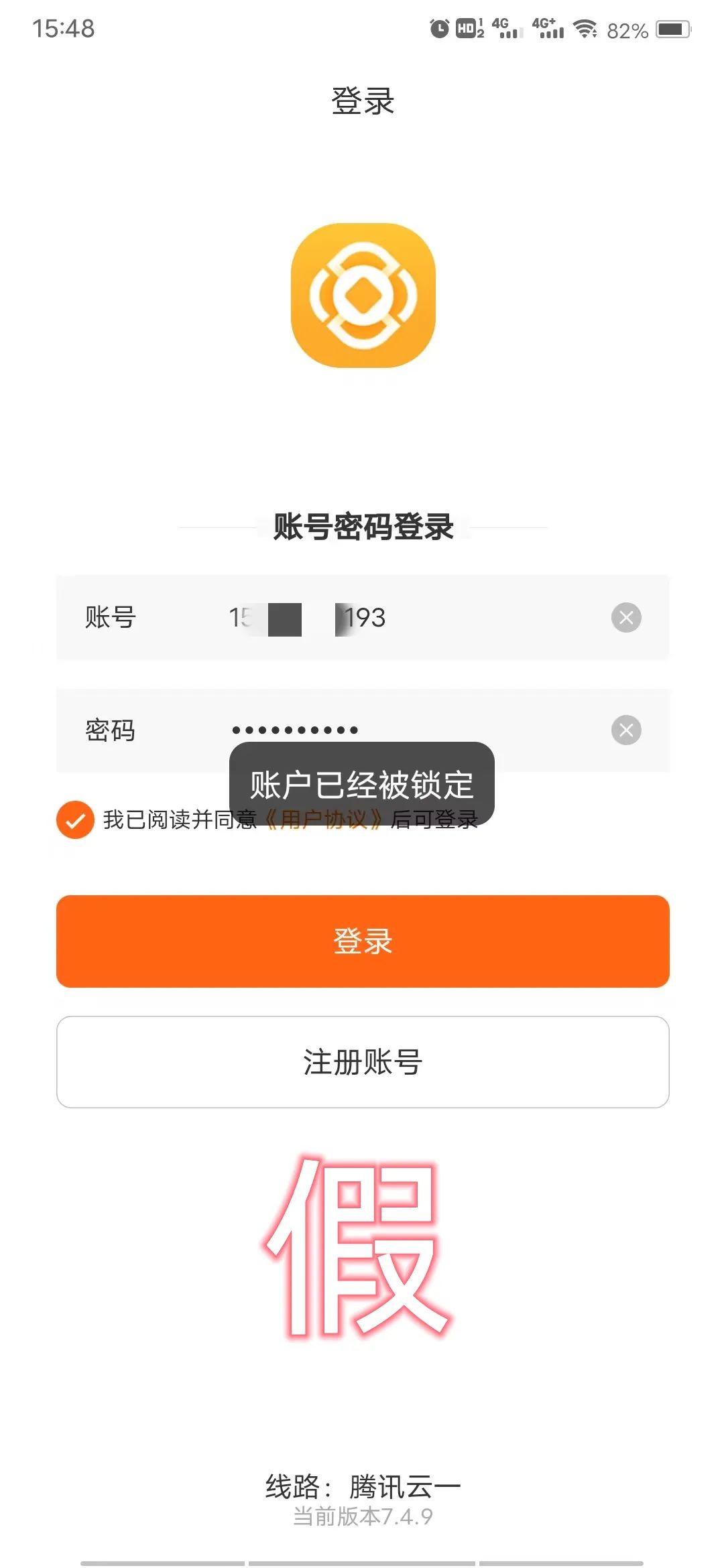Open 注册账号 to register

(363, 1062)
